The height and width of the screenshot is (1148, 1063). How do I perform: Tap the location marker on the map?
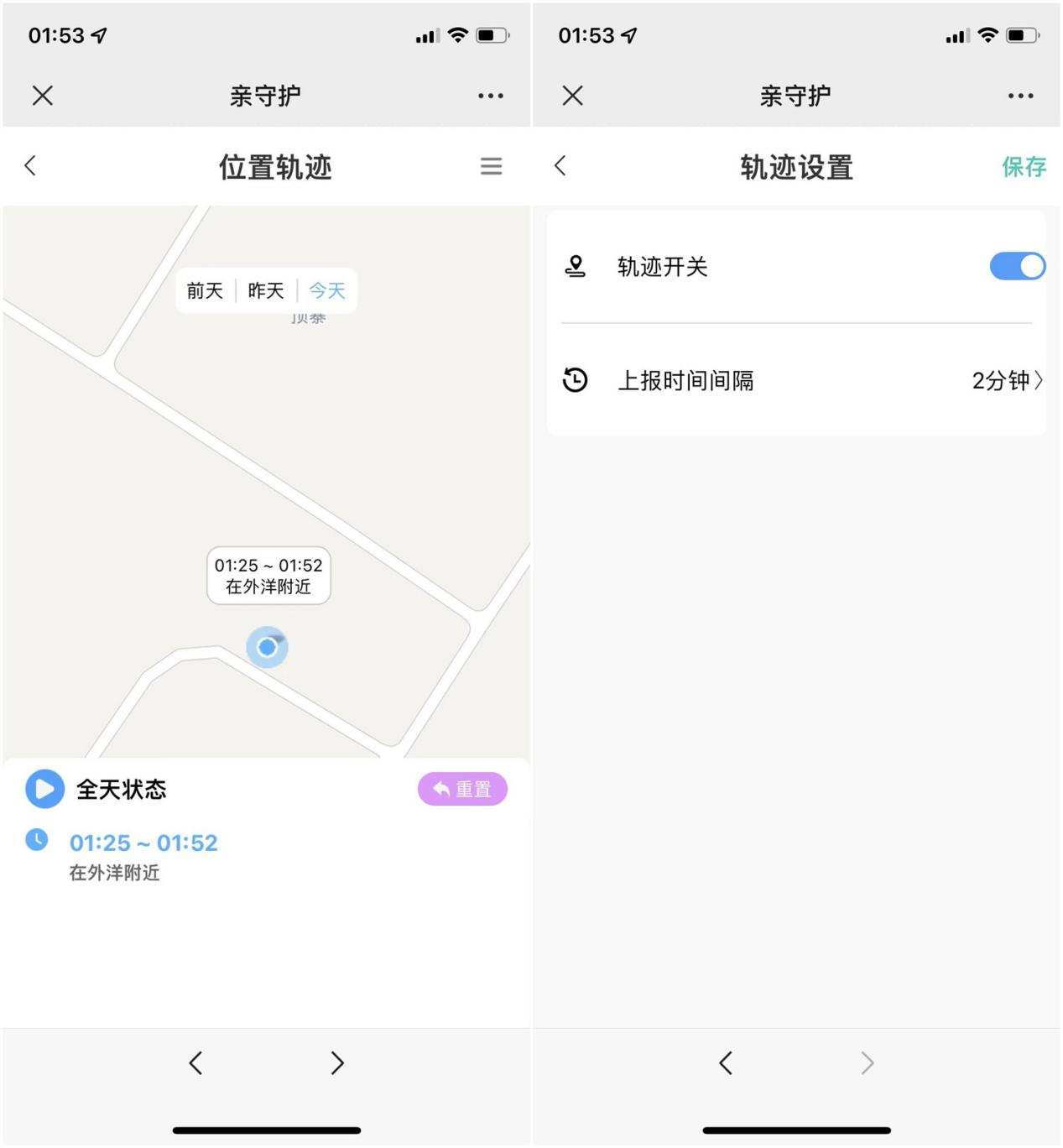(x=267, y=647)
